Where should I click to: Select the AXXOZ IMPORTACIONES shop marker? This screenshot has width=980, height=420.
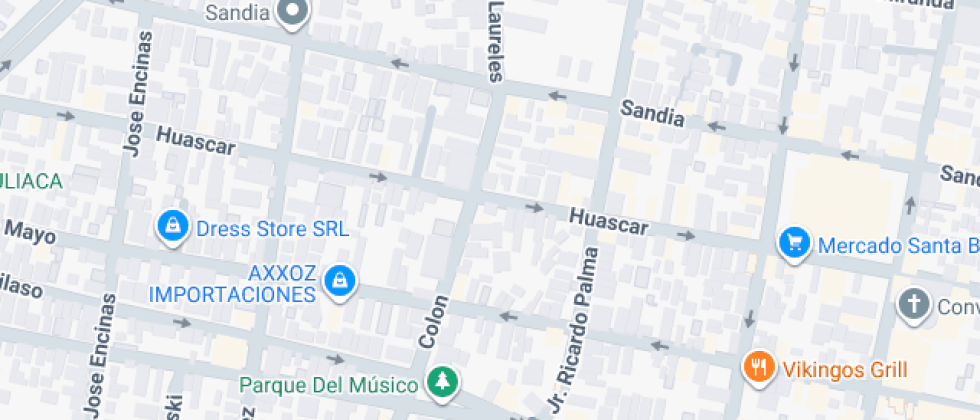pos(341,282)
